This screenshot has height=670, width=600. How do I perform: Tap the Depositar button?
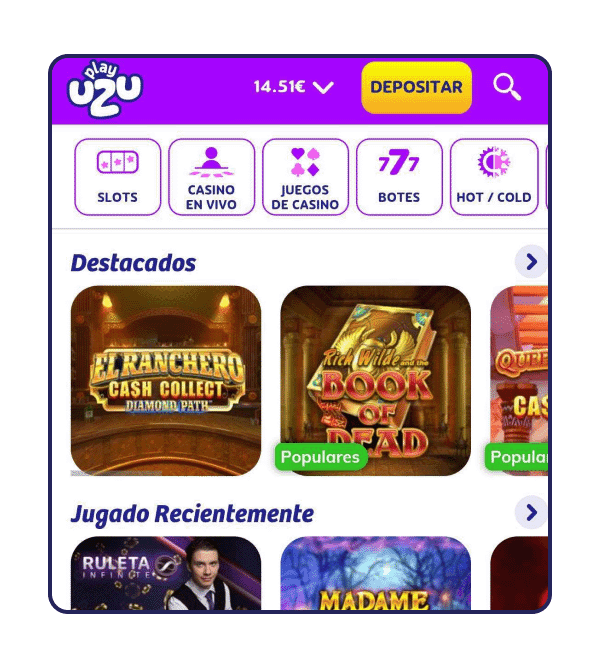416,87
